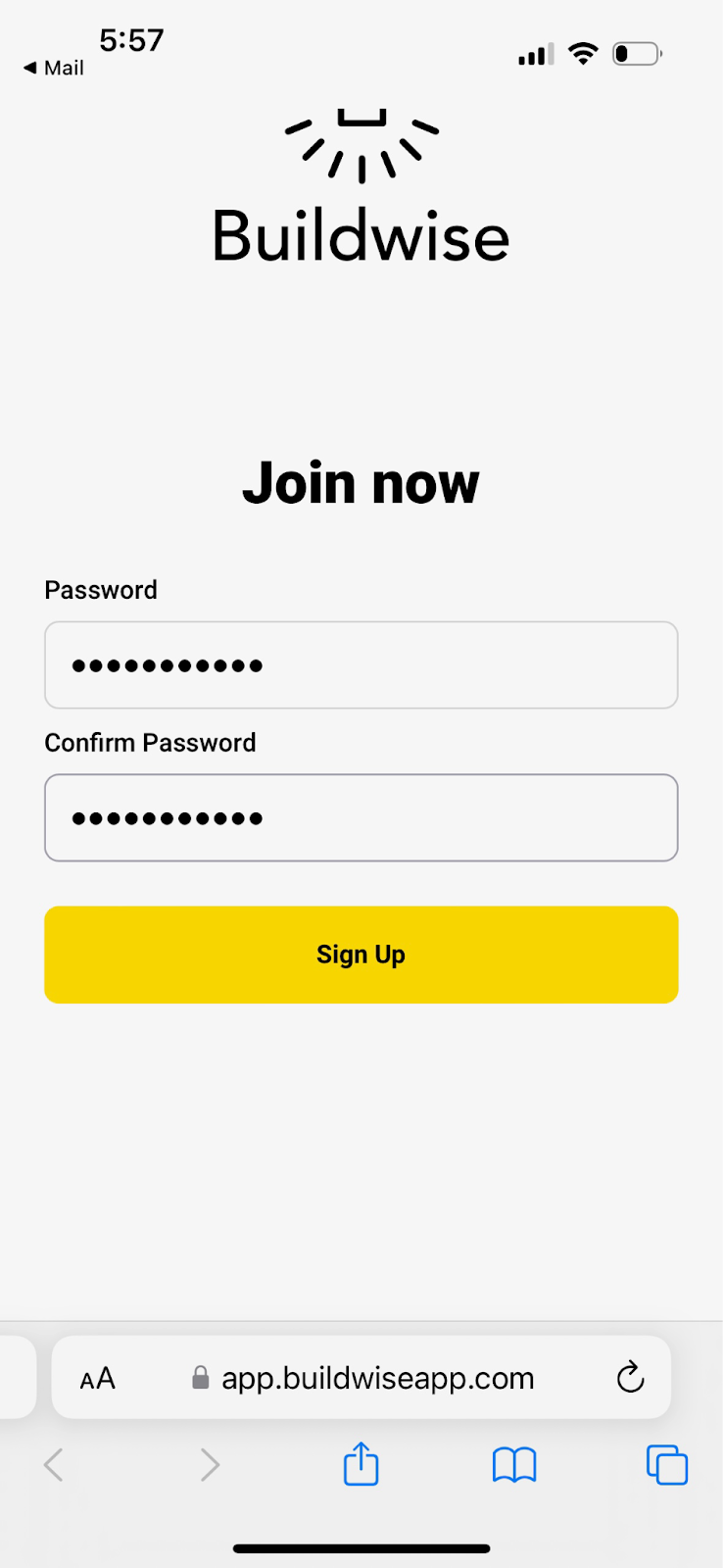Open Safari's AA reader options
Viewport: 723px width, 1568px height.
tap(98, 1379)
